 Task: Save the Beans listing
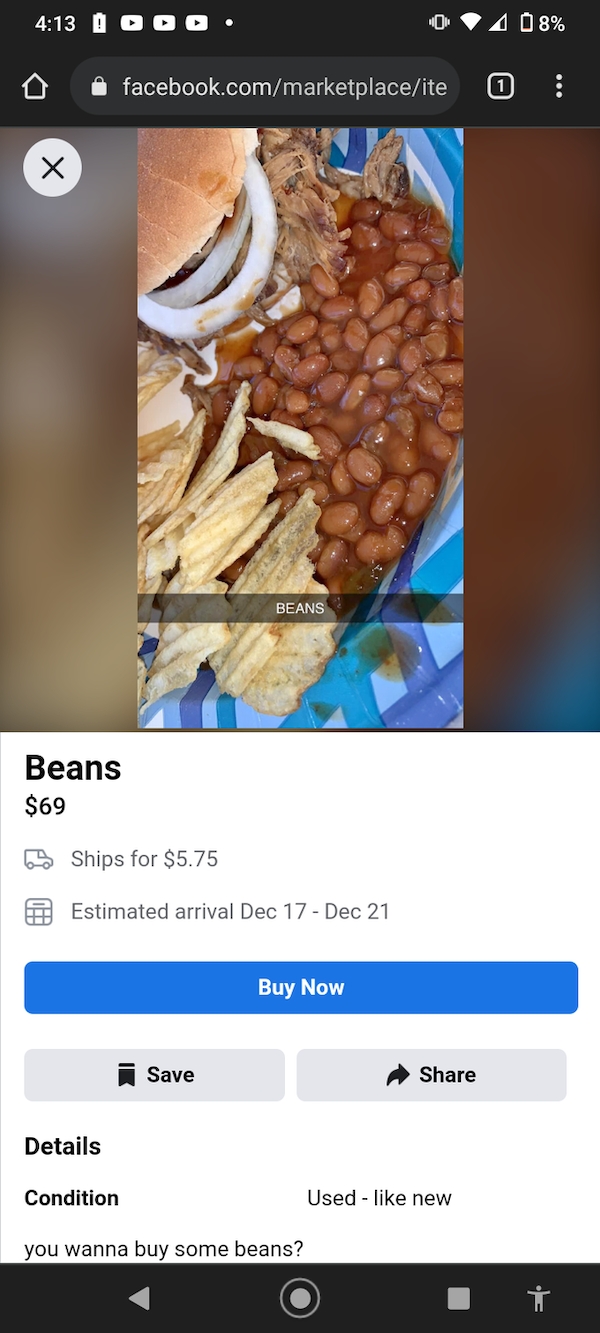tap(154, 1075)
